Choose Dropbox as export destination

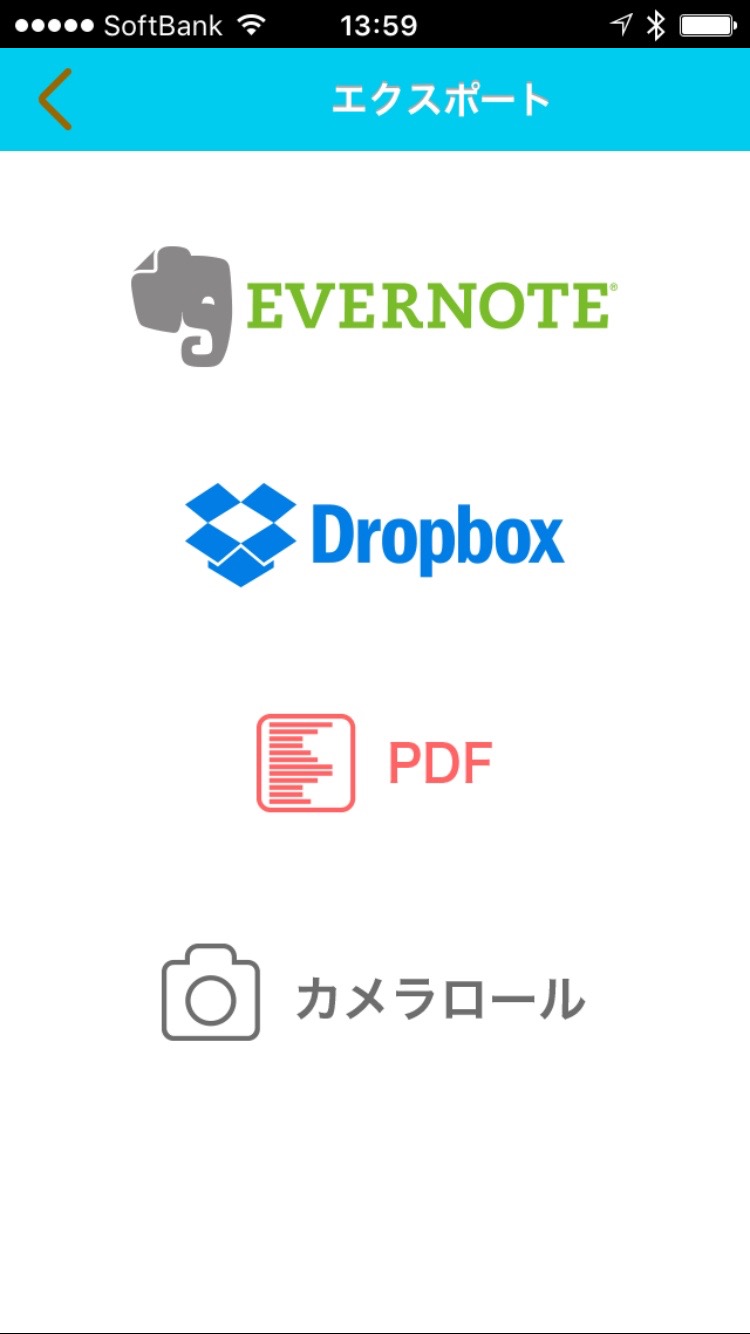click(374, 536)
